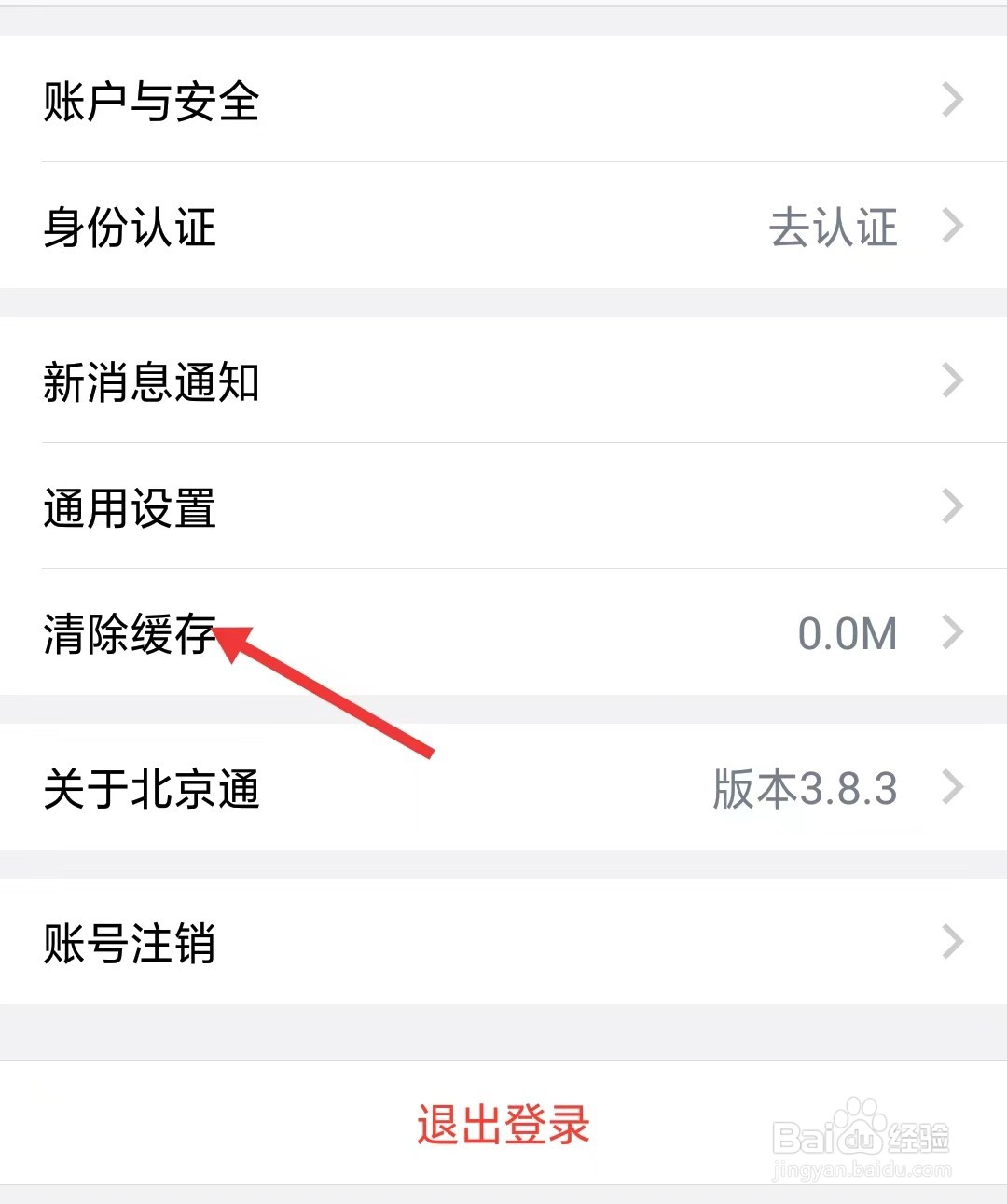Click chevron next to 账号注销
1007x1204 pixels.
point(952,941)
